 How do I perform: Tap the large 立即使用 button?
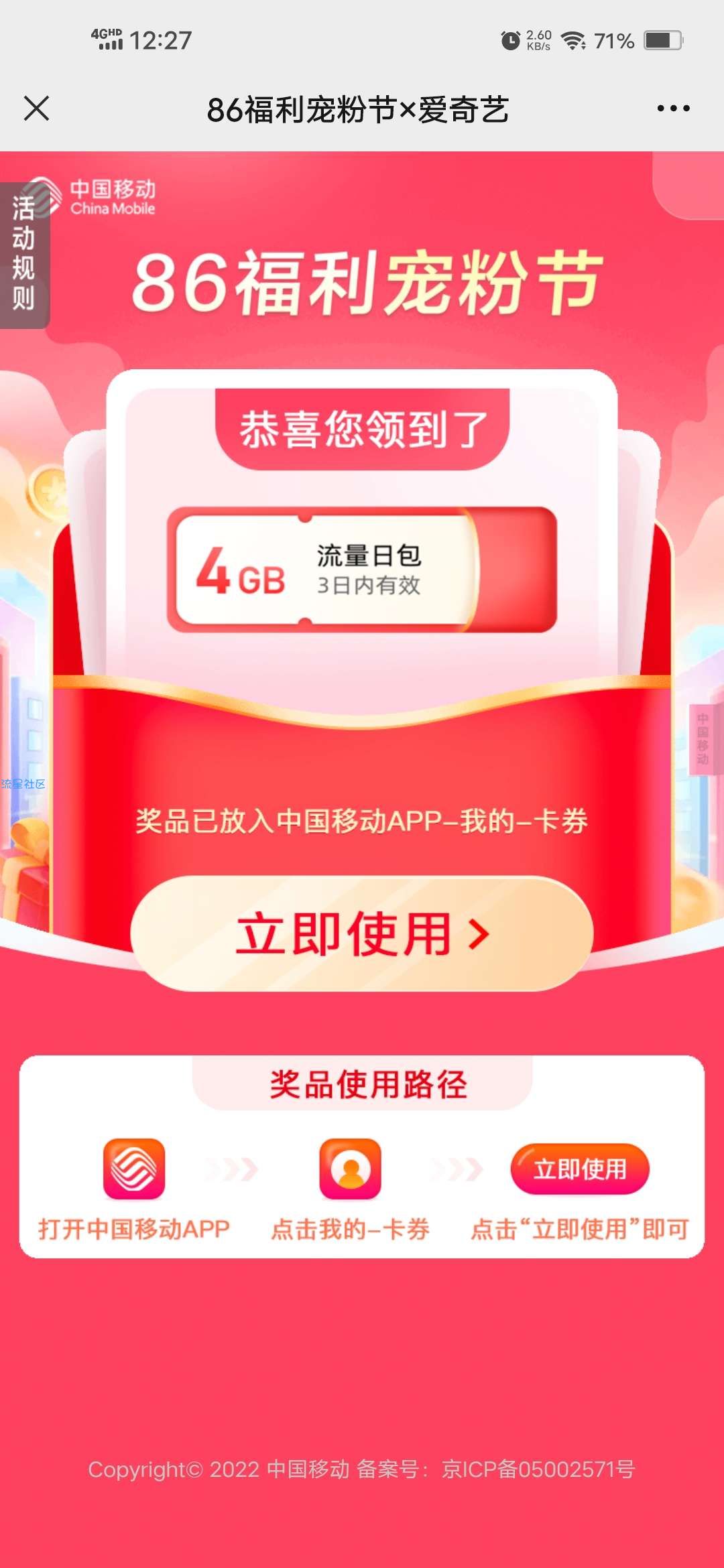point(362,933)
